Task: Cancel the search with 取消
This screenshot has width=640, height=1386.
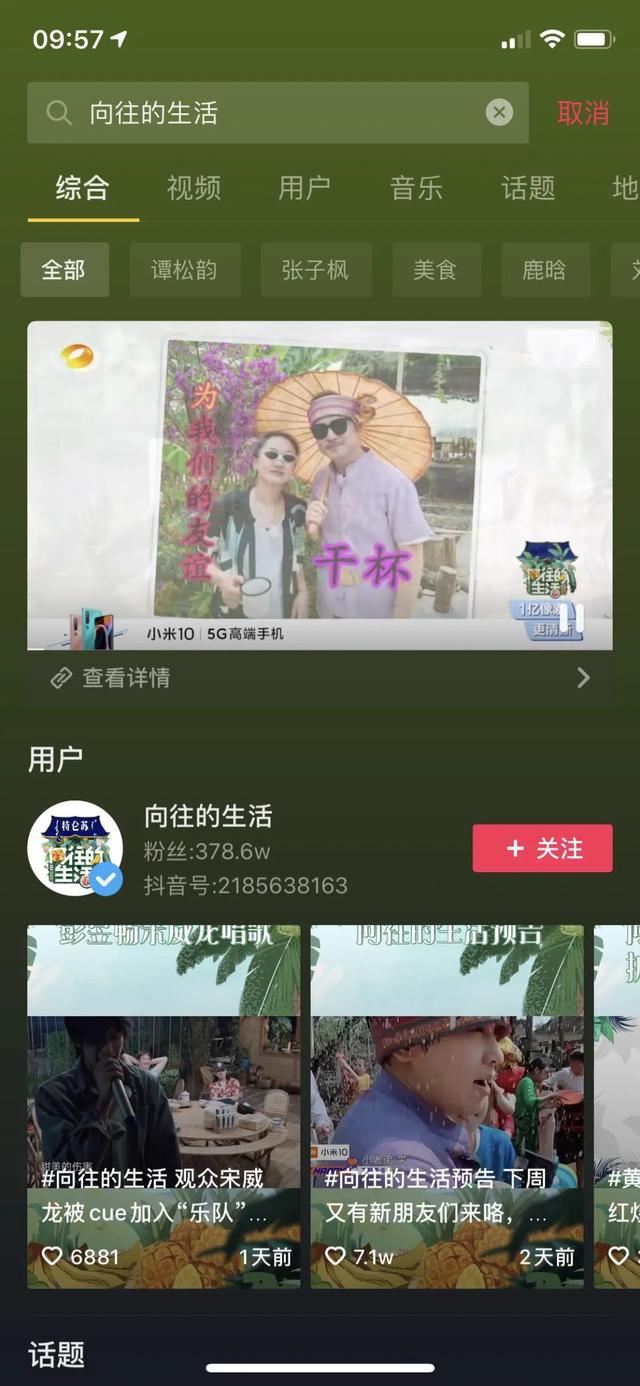Action: click(x=583, y=113)
